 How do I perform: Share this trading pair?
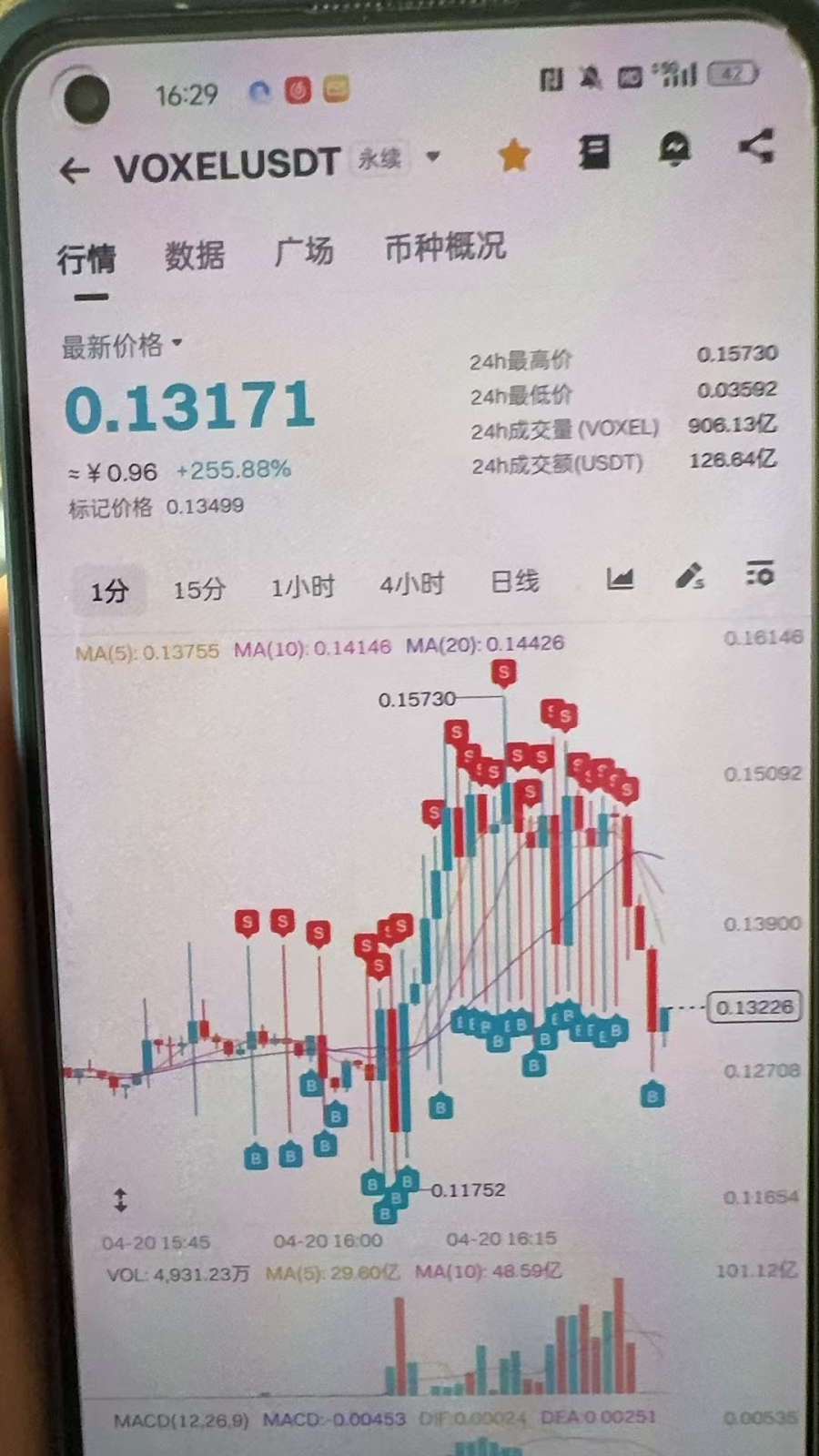tap(756, 146)
